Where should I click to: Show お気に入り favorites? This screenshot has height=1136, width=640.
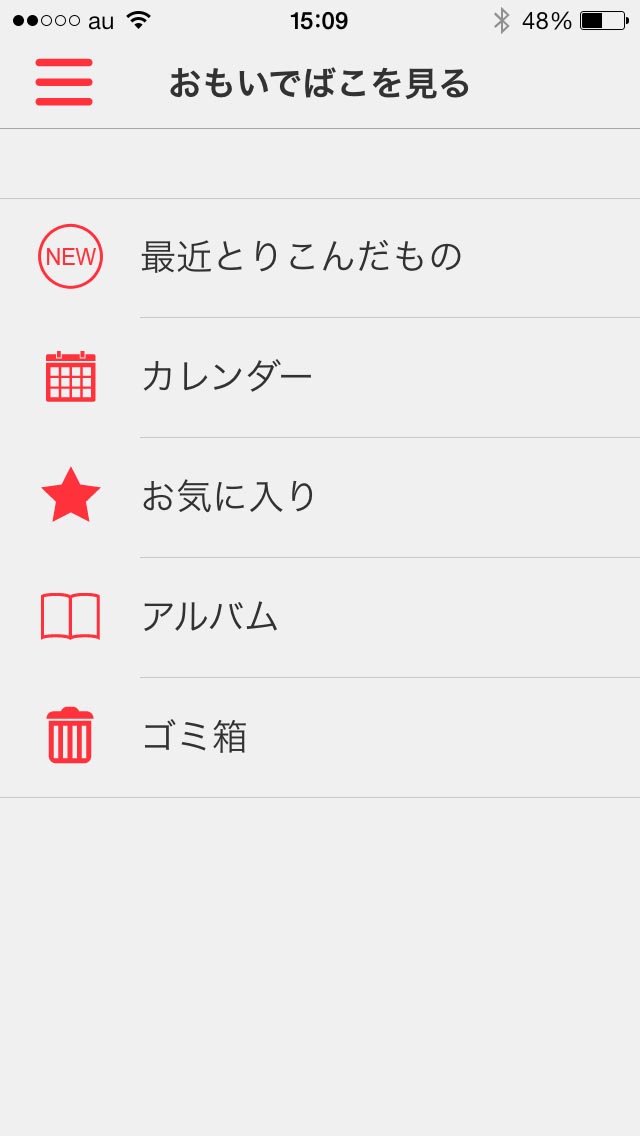click(x=228, y=497)
